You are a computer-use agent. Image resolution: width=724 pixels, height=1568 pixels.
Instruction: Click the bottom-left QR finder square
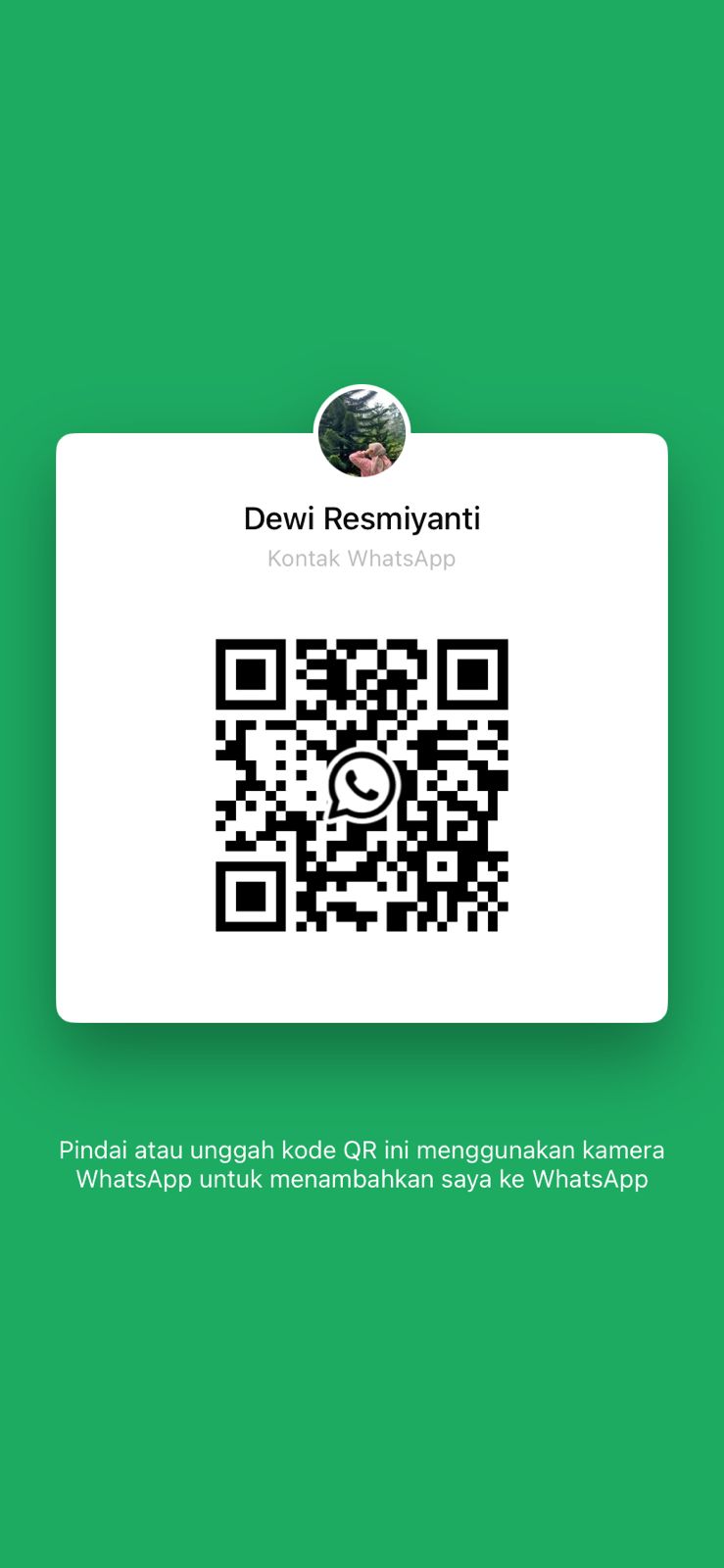point(251,898)
